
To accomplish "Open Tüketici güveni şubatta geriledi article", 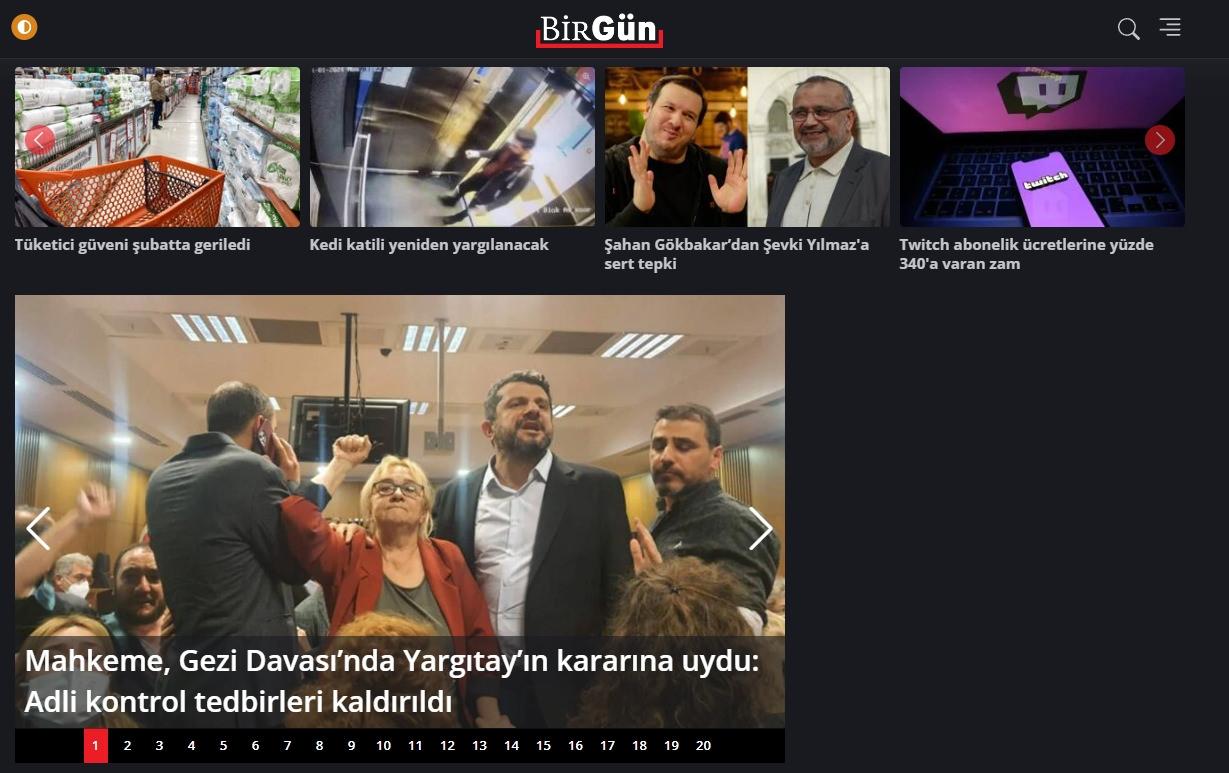I will [132, 245].
